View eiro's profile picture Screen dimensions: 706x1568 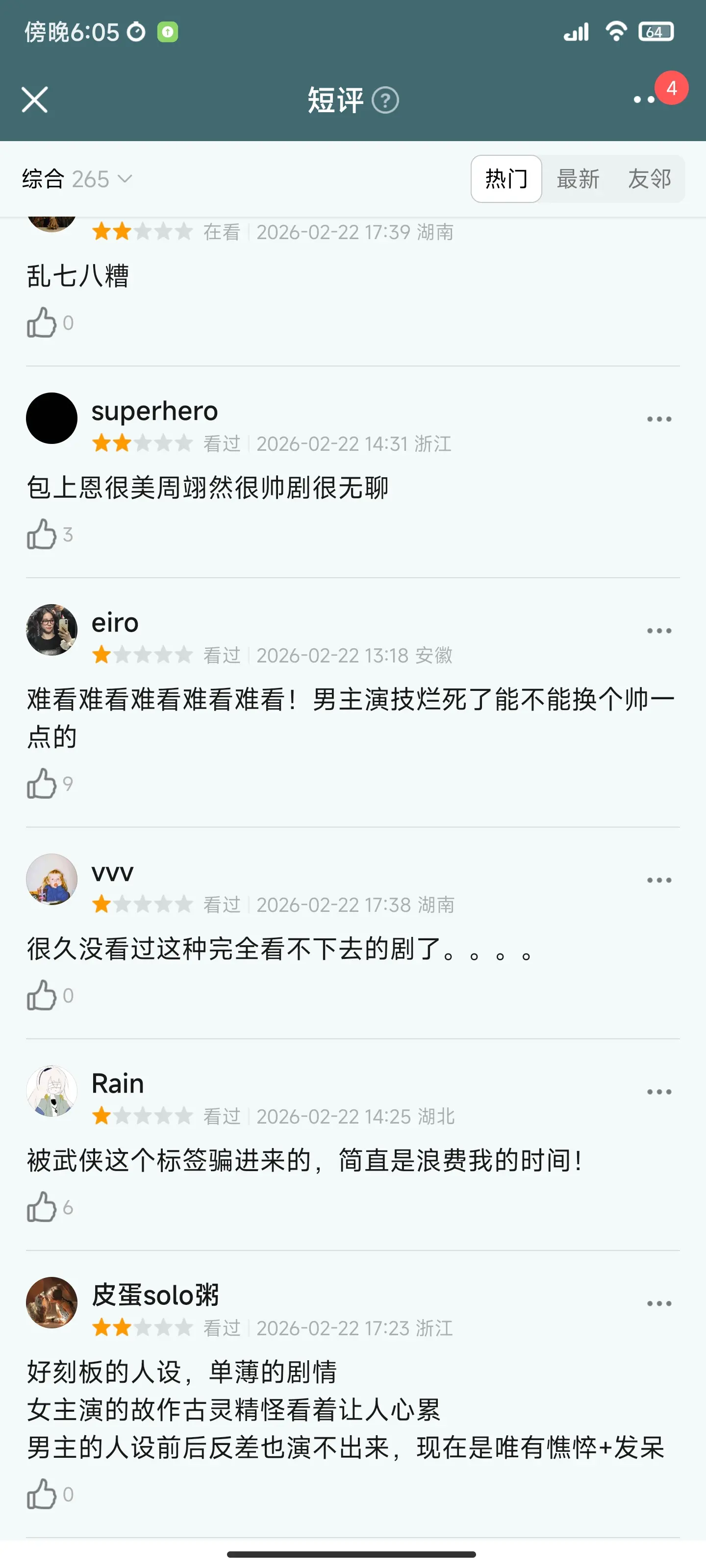(52, 629)
